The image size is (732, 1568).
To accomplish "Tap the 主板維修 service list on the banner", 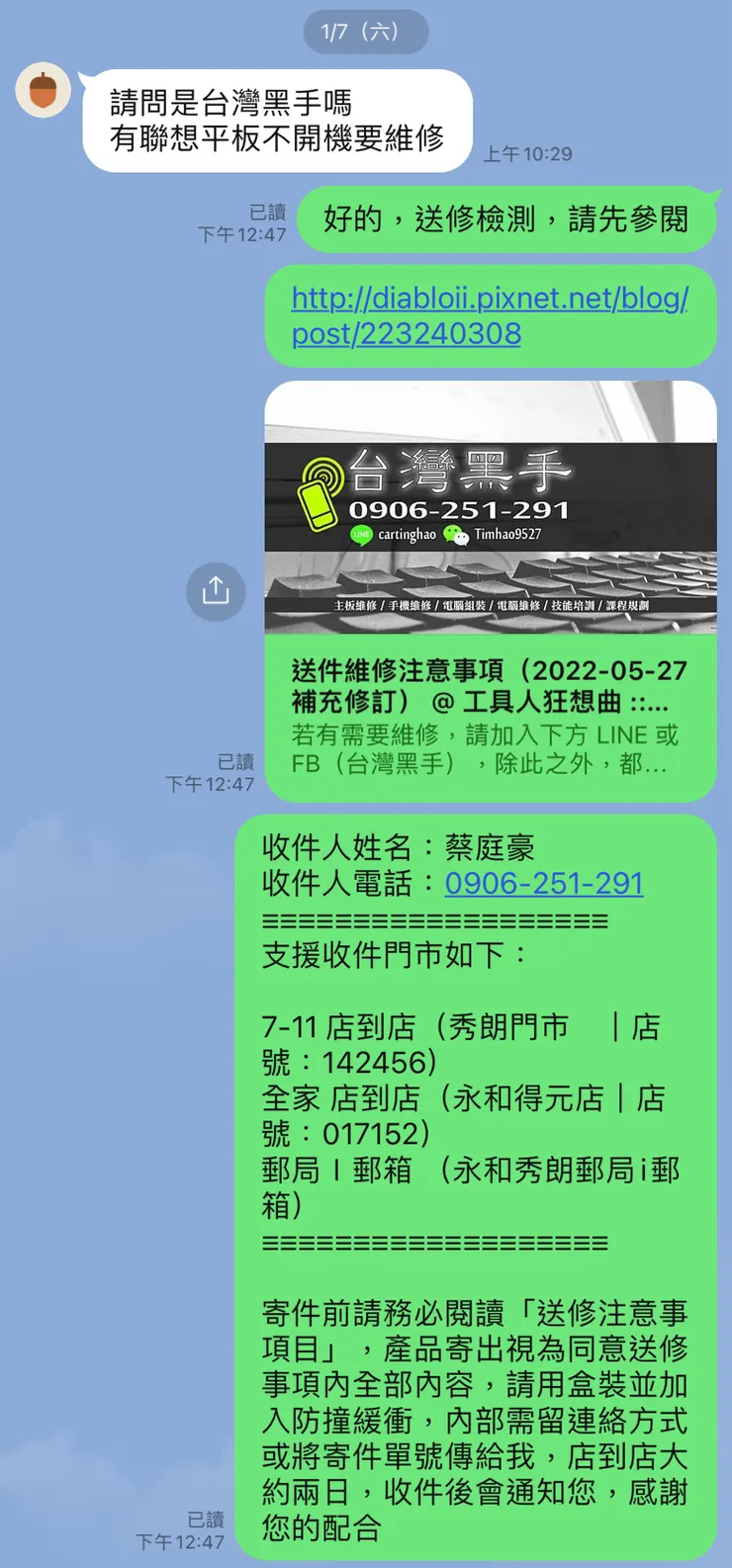I will 492,604.
